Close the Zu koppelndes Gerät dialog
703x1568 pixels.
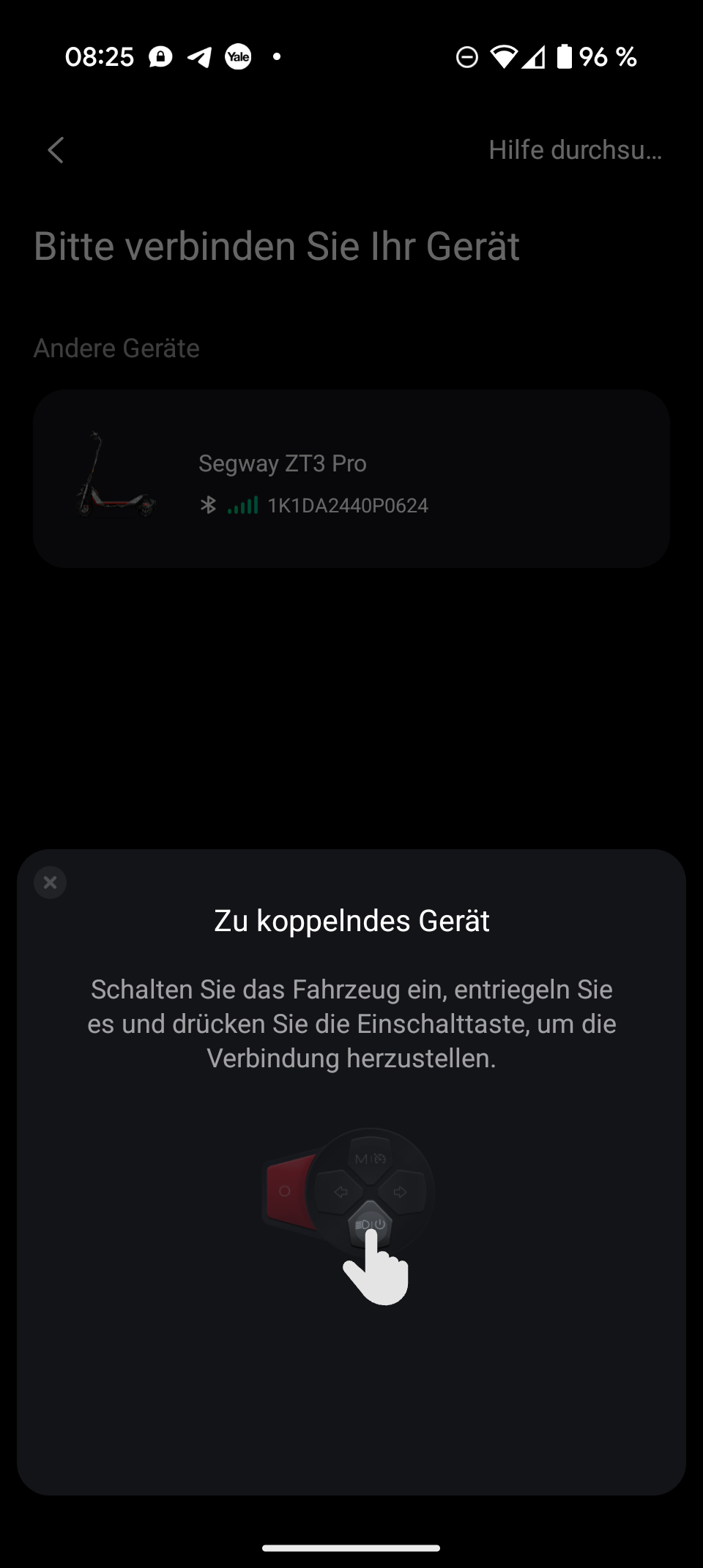(51, 882)
